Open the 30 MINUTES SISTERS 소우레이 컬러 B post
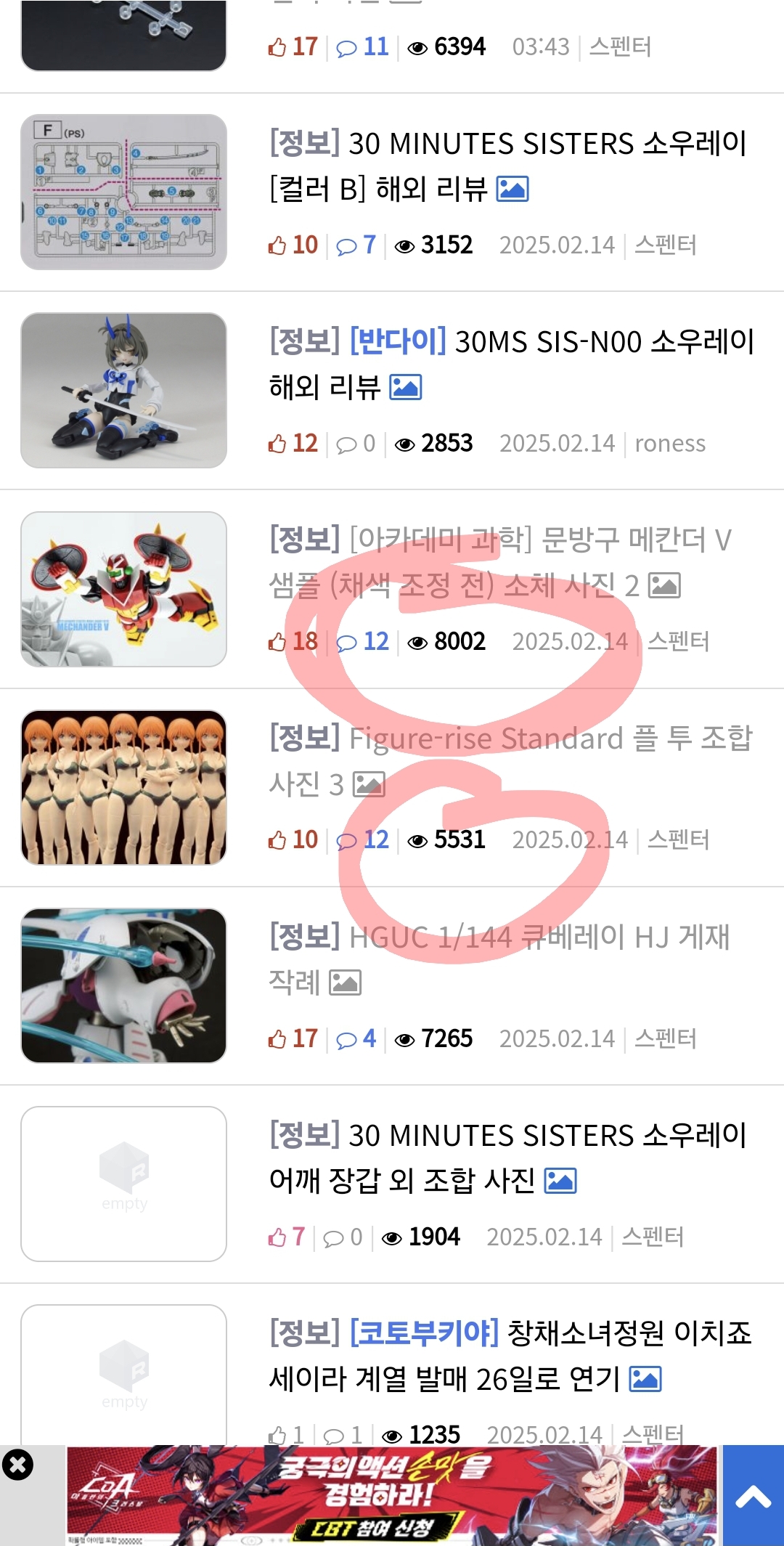 [x=508, y=166]
